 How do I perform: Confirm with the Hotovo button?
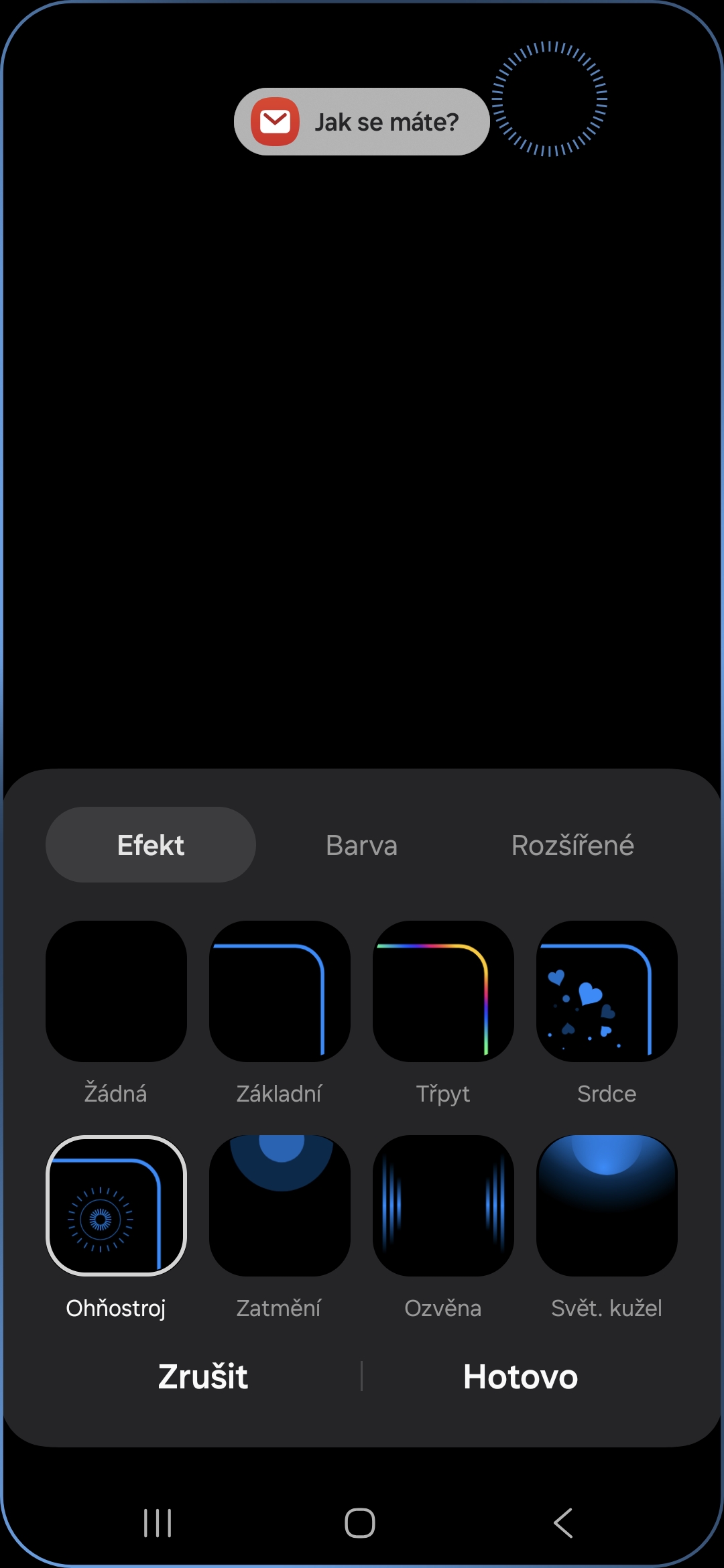520,1377
